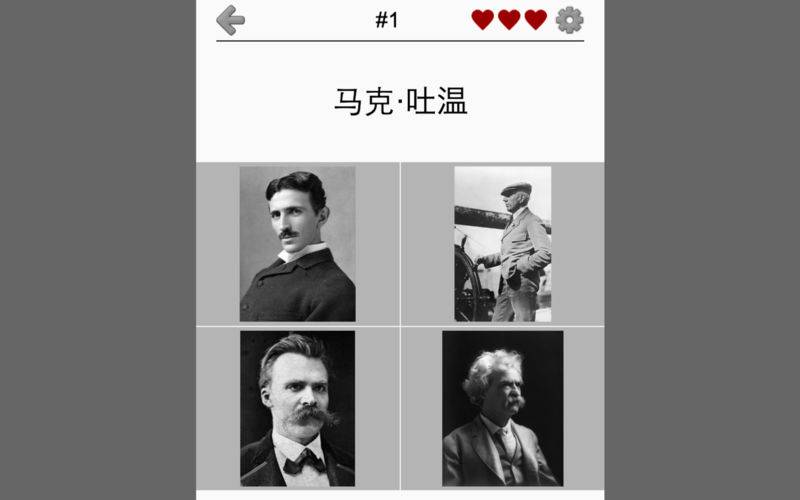Select the white-haired man's portrait
The image size is (800, 500).
point(502,407)
